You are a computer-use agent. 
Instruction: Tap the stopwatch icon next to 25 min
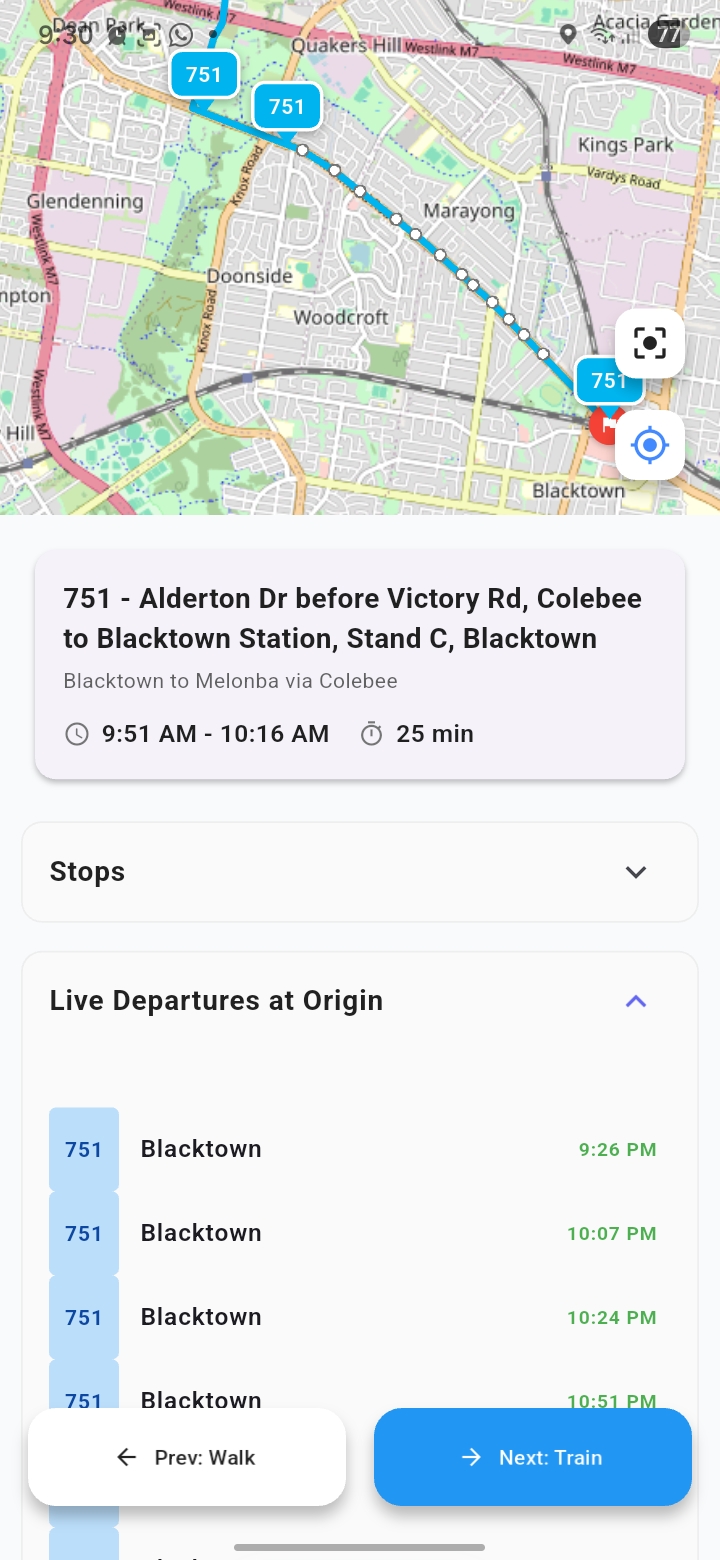(372, 733)
